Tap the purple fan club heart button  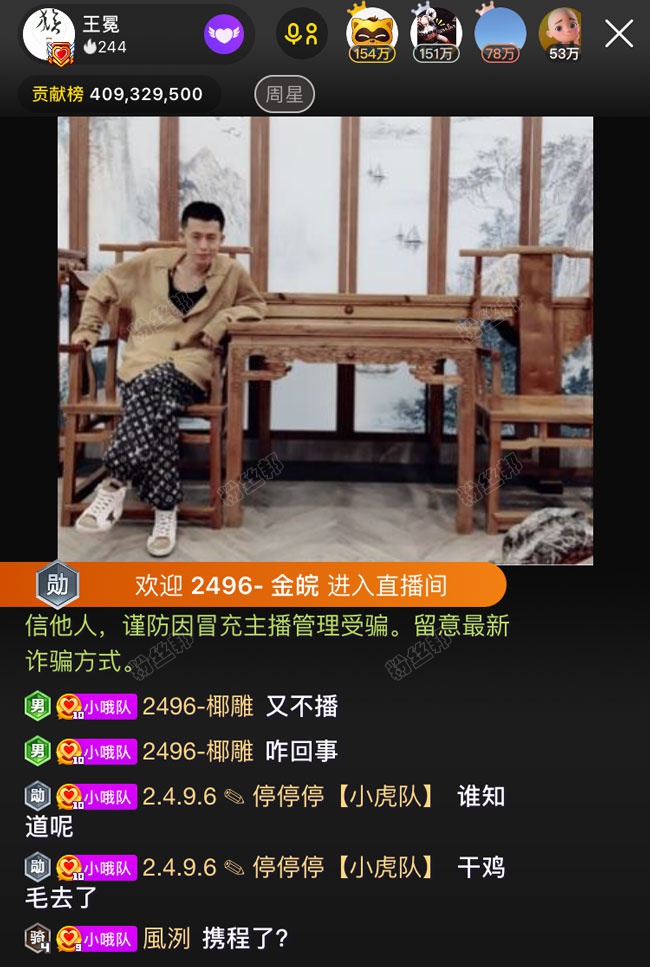pyautogui.click(x=225, y=35)
